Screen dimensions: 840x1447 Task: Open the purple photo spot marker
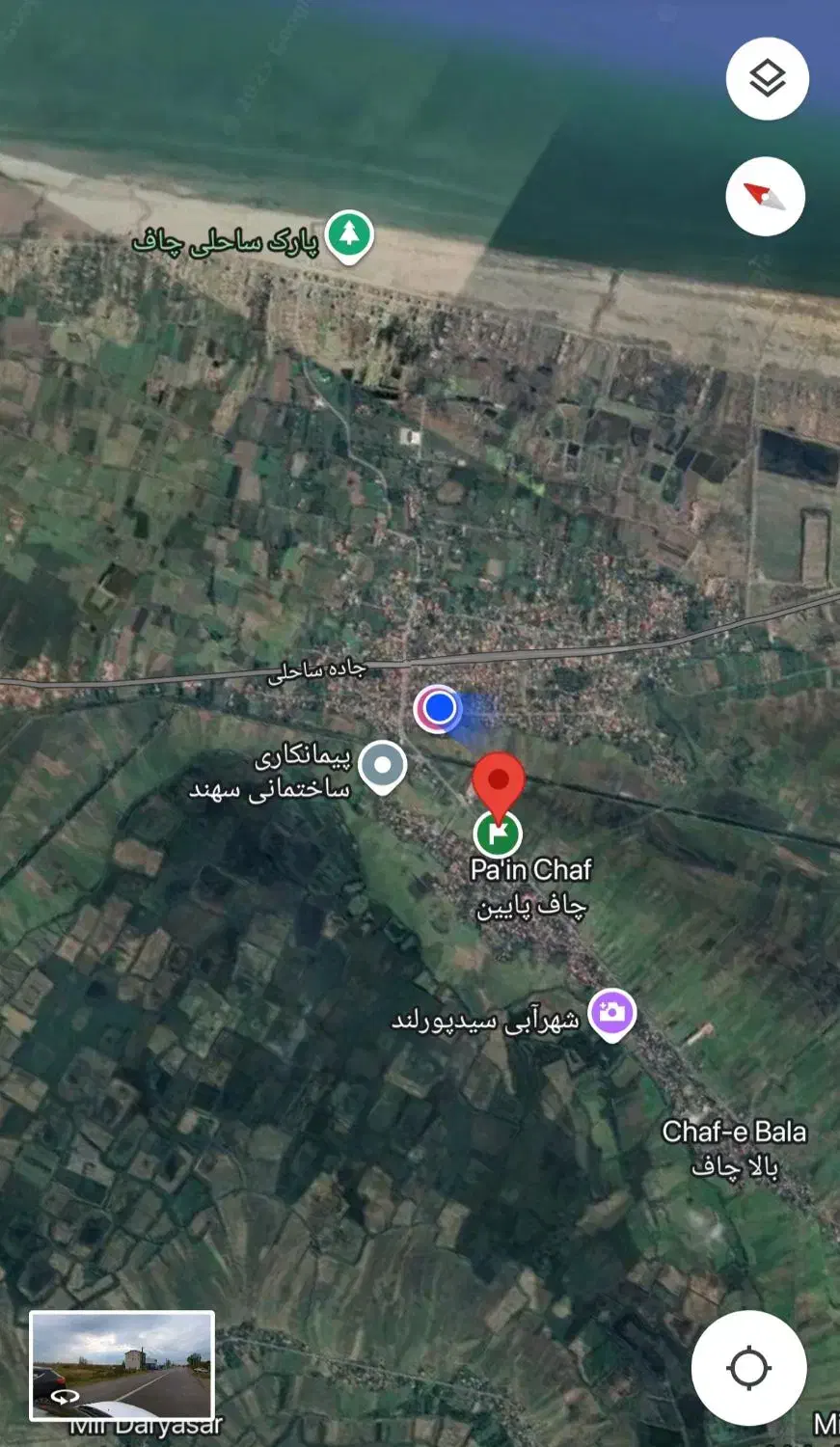click(611, 1013)
